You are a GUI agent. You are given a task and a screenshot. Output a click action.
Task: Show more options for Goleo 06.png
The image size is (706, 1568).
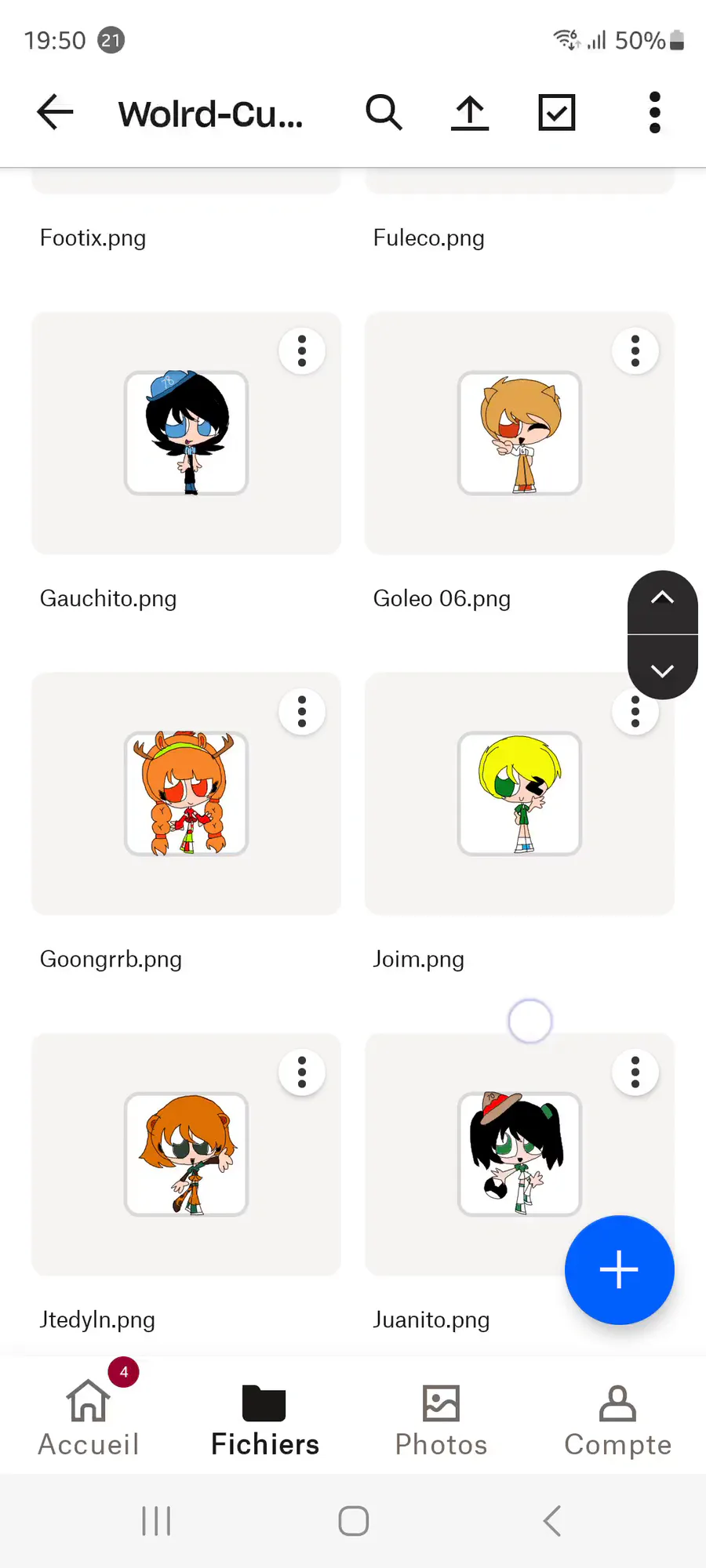(x=635, y=350)
